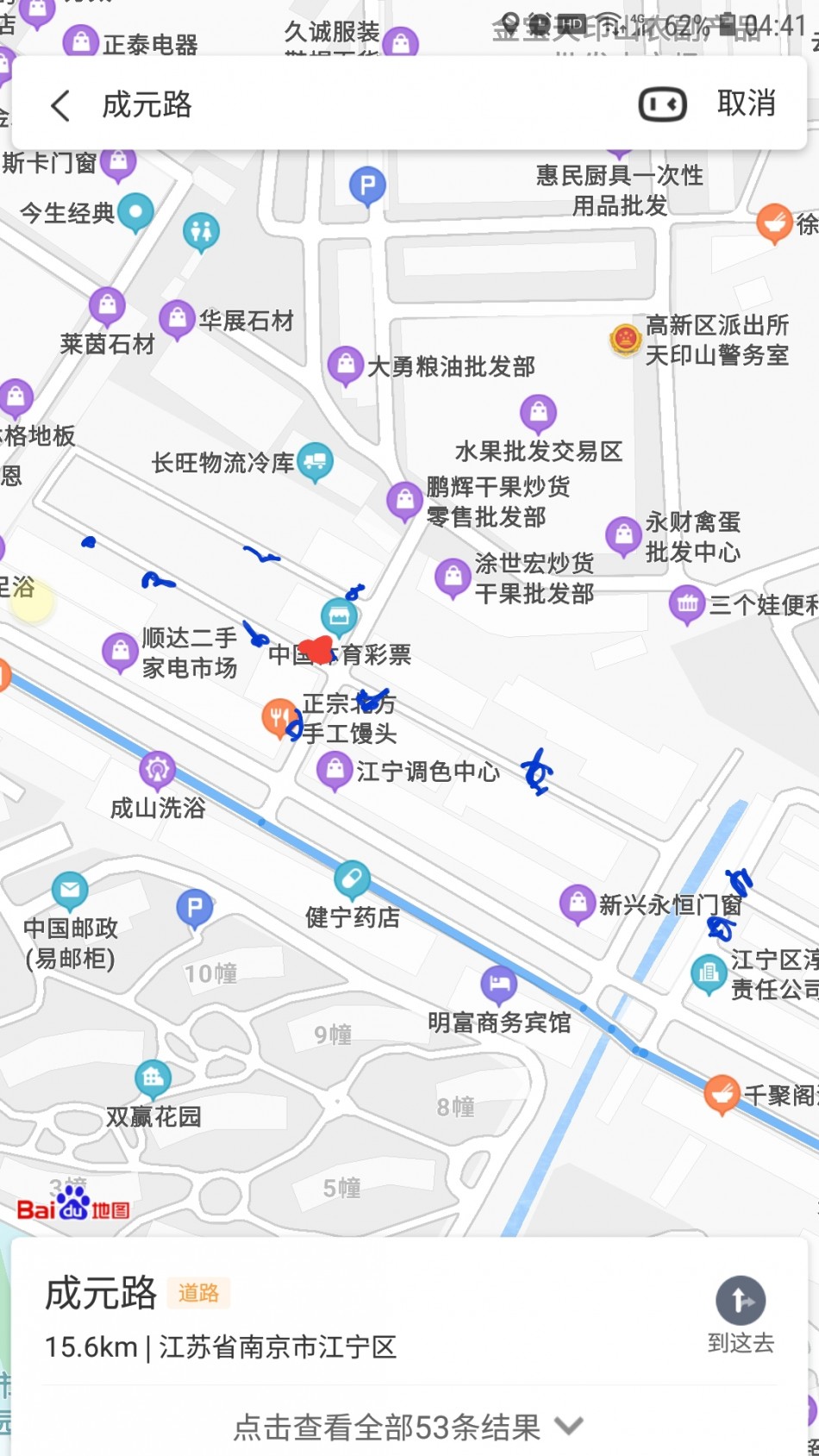Open the 大勇粮油批发部 map marker

[346, 365]
